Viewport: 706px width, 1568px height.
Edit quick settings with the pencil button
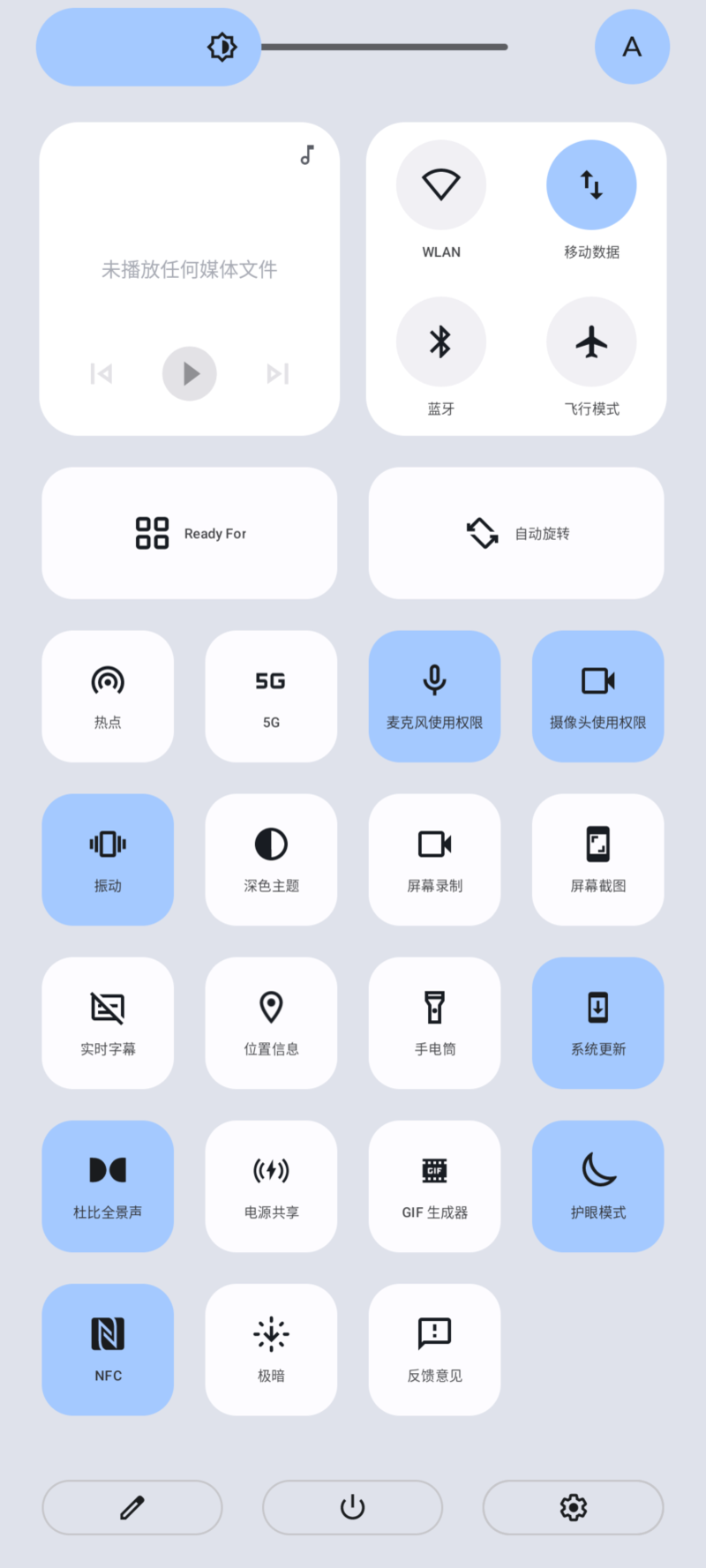point(132,1507)
